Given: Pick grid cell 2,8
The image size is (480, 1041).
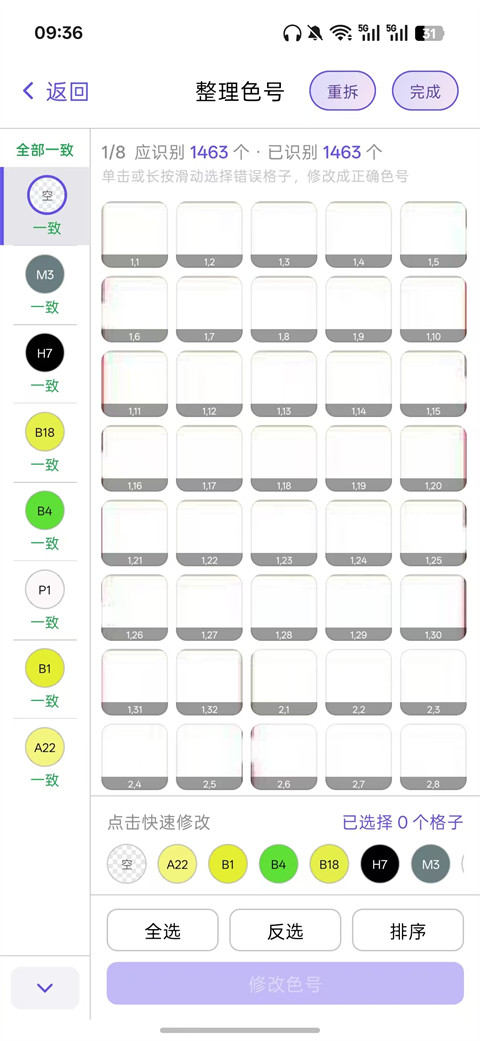Looking at the screenshot, I should pyautogui.click(x=434, y=758).
